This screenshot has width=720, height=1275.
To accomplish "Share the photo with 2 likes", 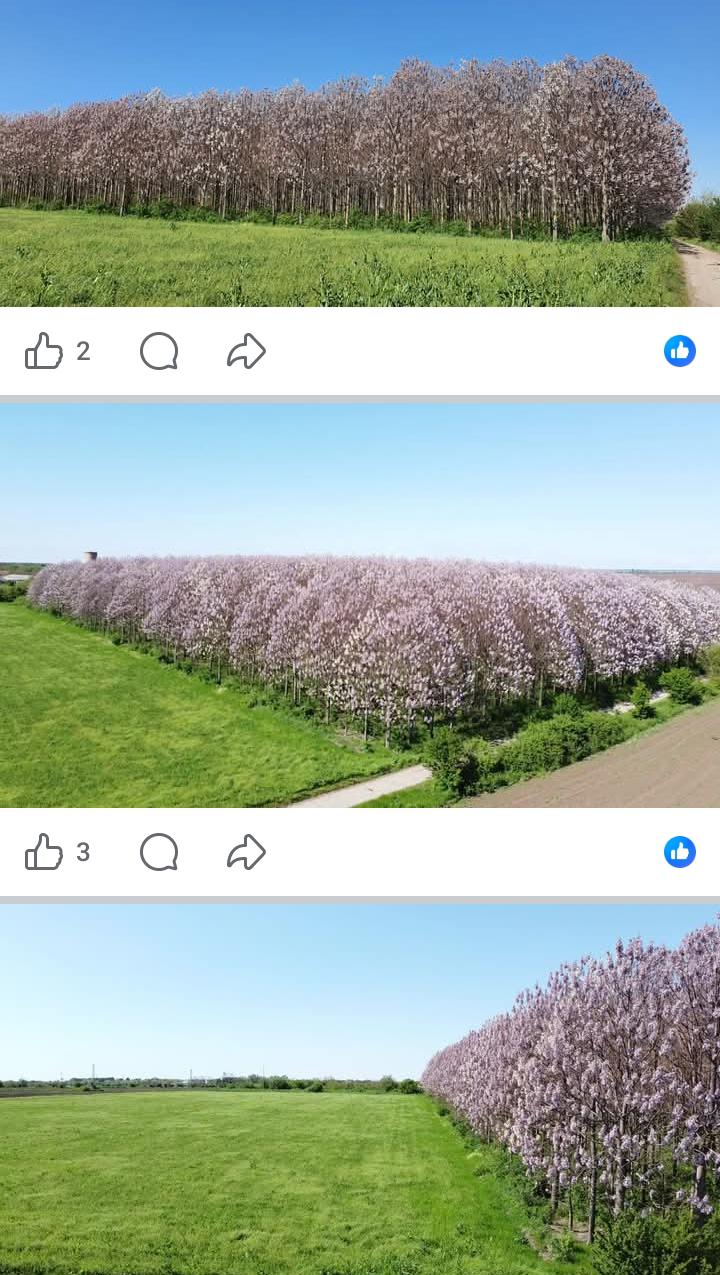I will (x=246, y=351).
